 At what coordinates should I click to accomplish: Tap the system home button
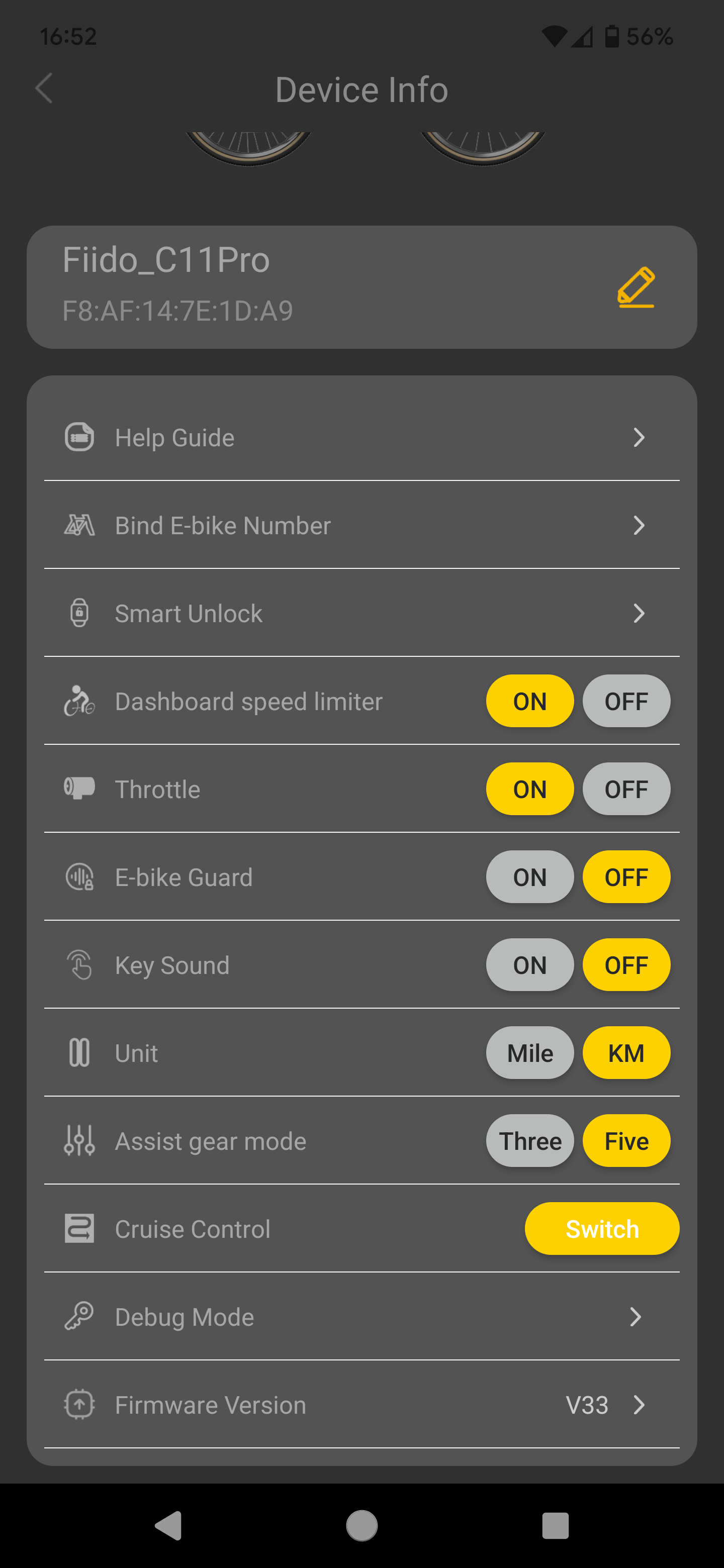[x=361, y=1525]
